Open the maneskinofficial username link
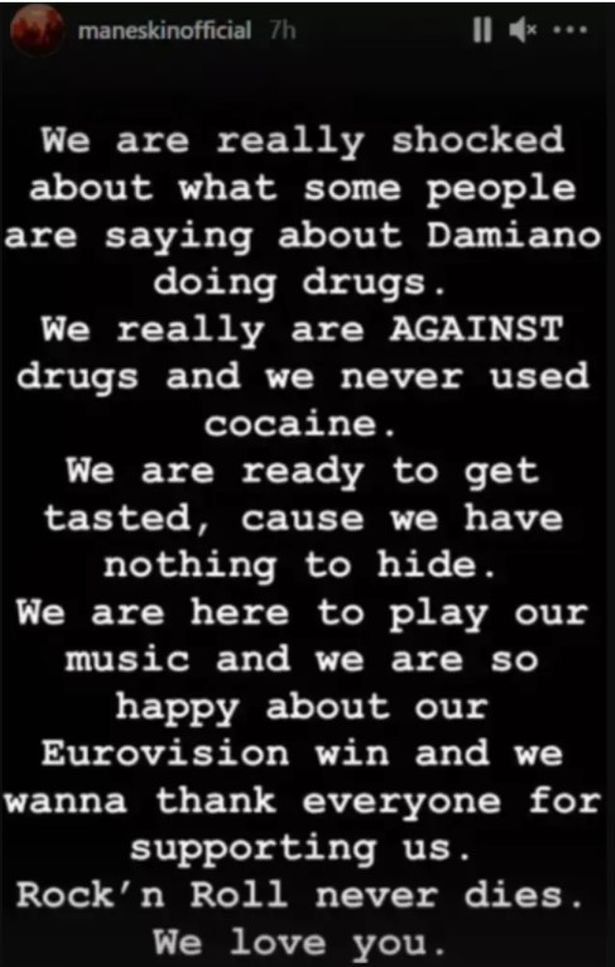This screenshot has height=967, width=615. (164, 31)
